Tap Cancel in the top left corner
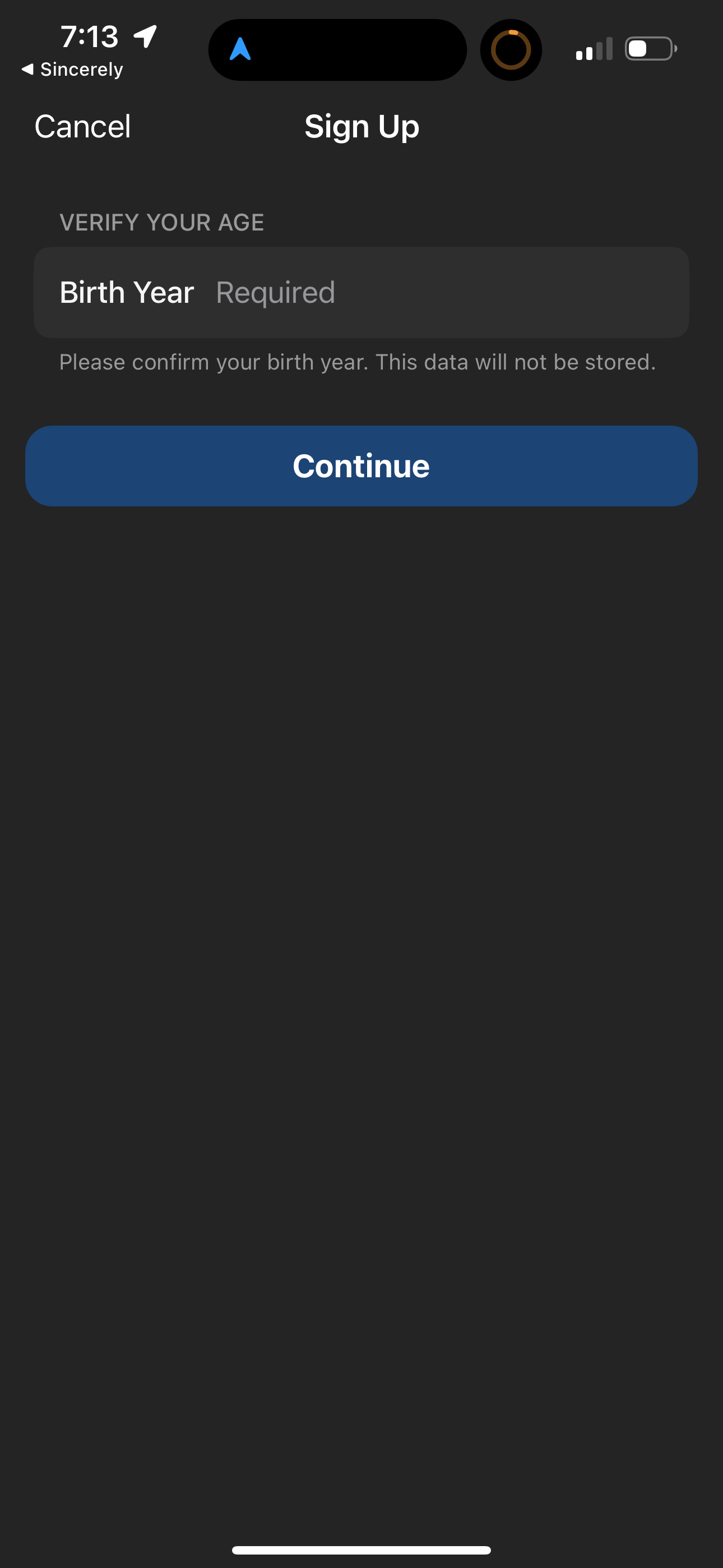Screen dimensions: 723x1568 82,127
